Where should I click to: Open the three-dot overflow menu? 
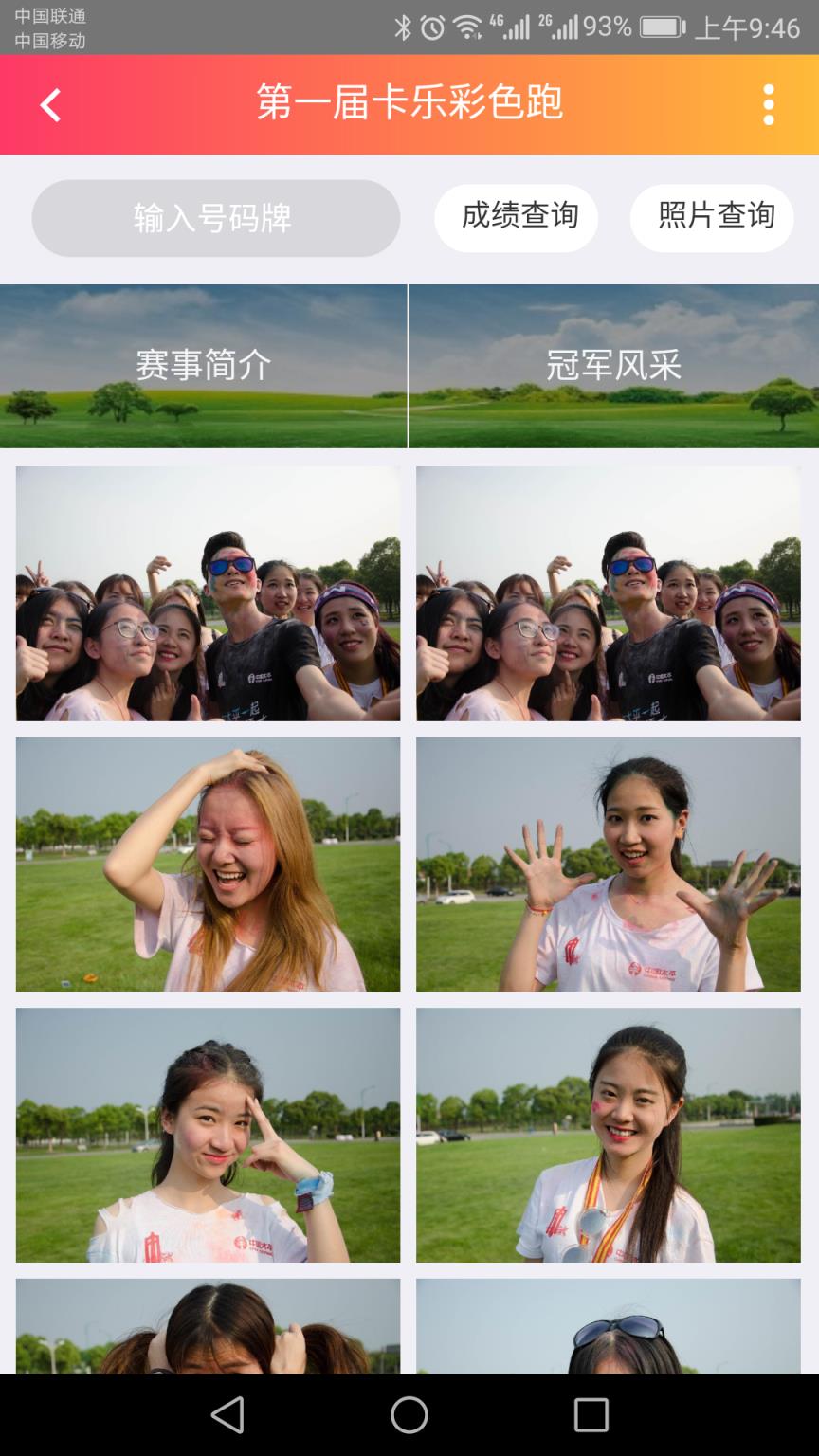point(769,105)
